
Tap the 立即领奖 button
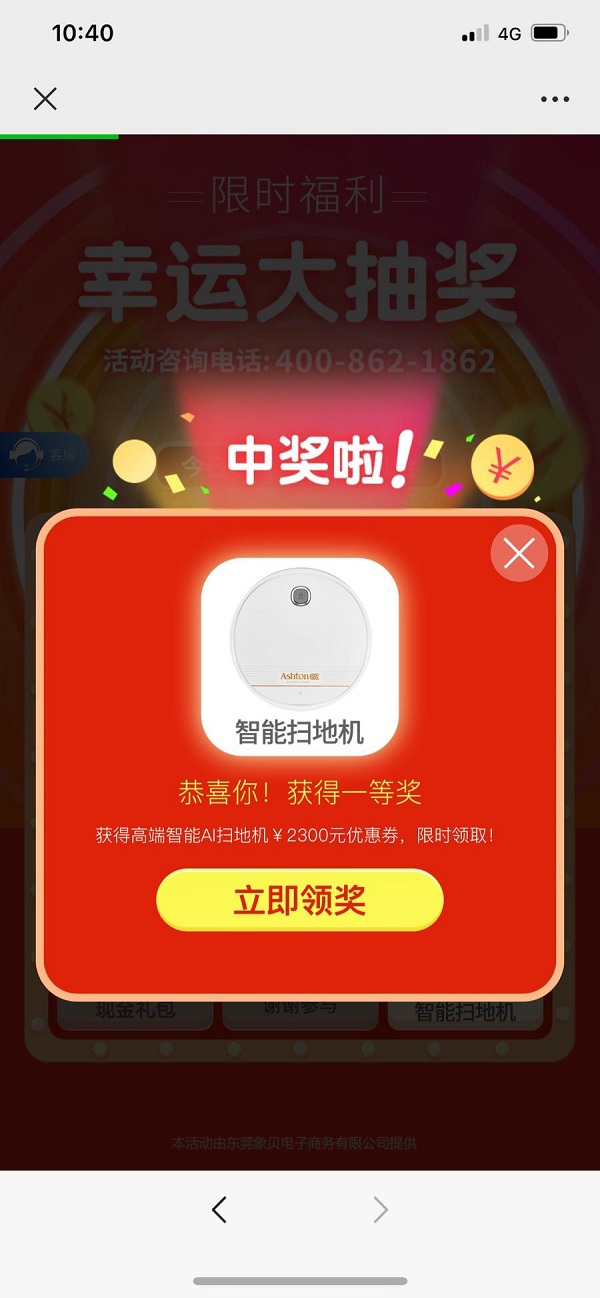coord(299,900)
